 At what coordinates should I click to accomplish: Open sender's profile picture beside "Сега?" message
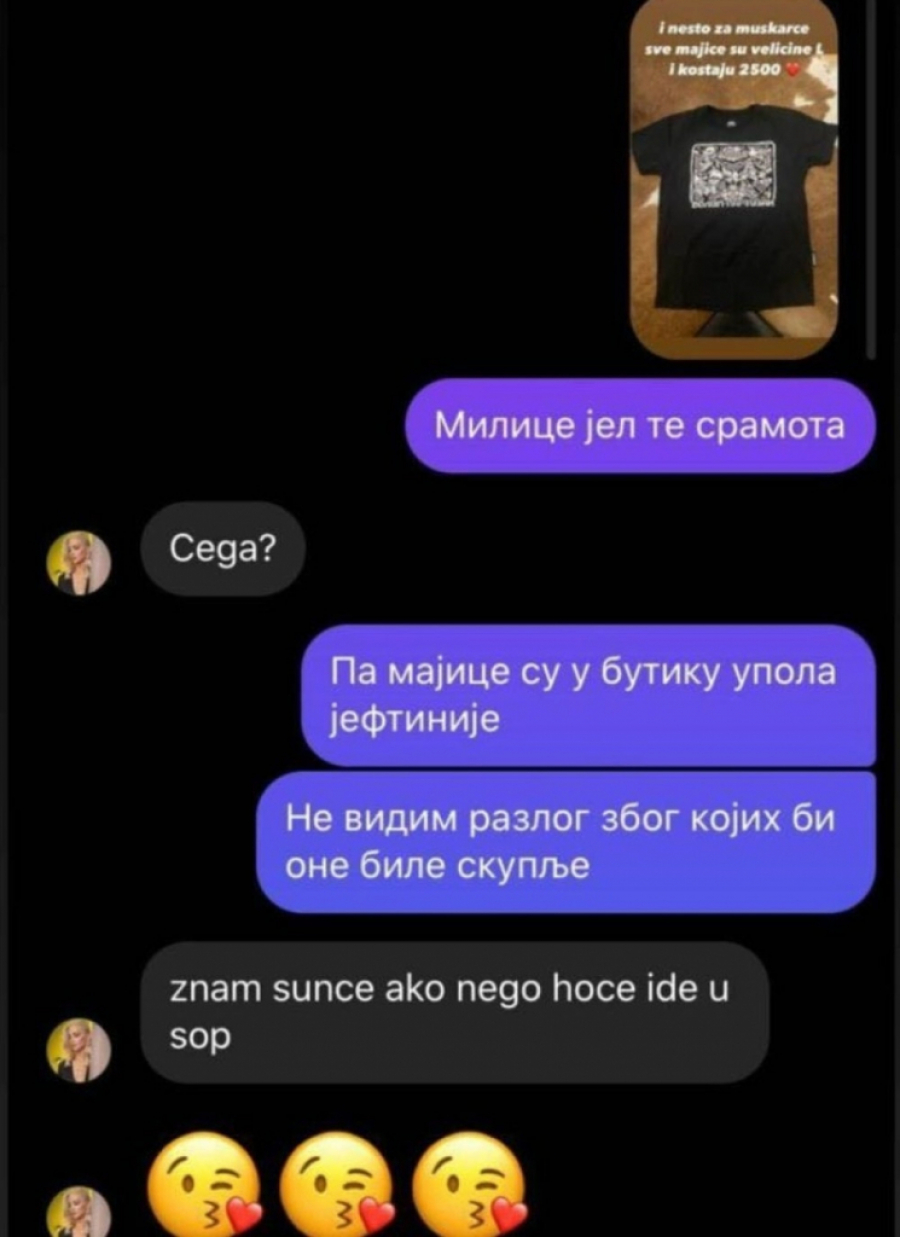[x=81, y=562]
